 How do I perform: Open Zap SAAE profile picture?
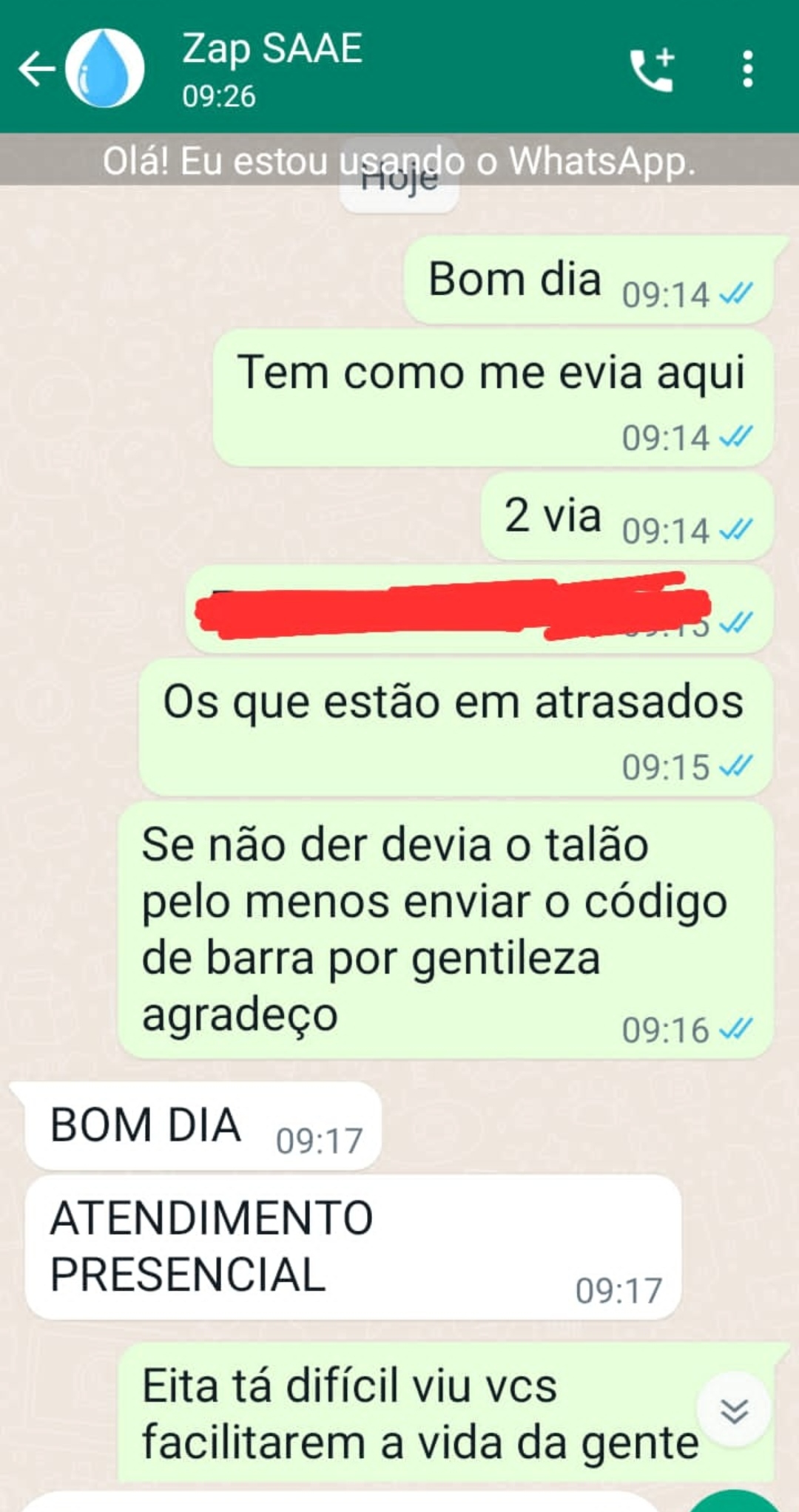pos(104,69)
